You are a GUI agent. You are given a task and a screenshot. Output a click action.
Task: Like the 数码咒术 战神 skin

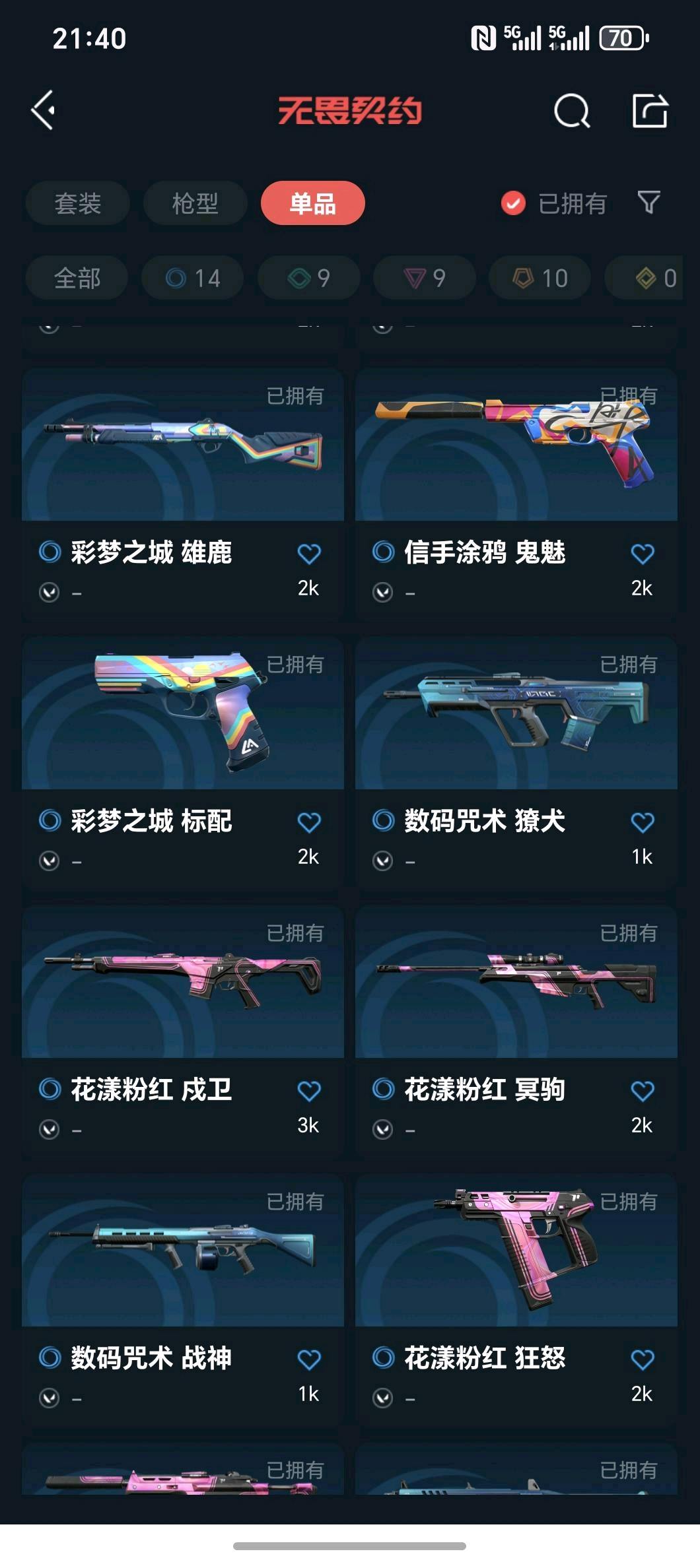pos(308,1359)
